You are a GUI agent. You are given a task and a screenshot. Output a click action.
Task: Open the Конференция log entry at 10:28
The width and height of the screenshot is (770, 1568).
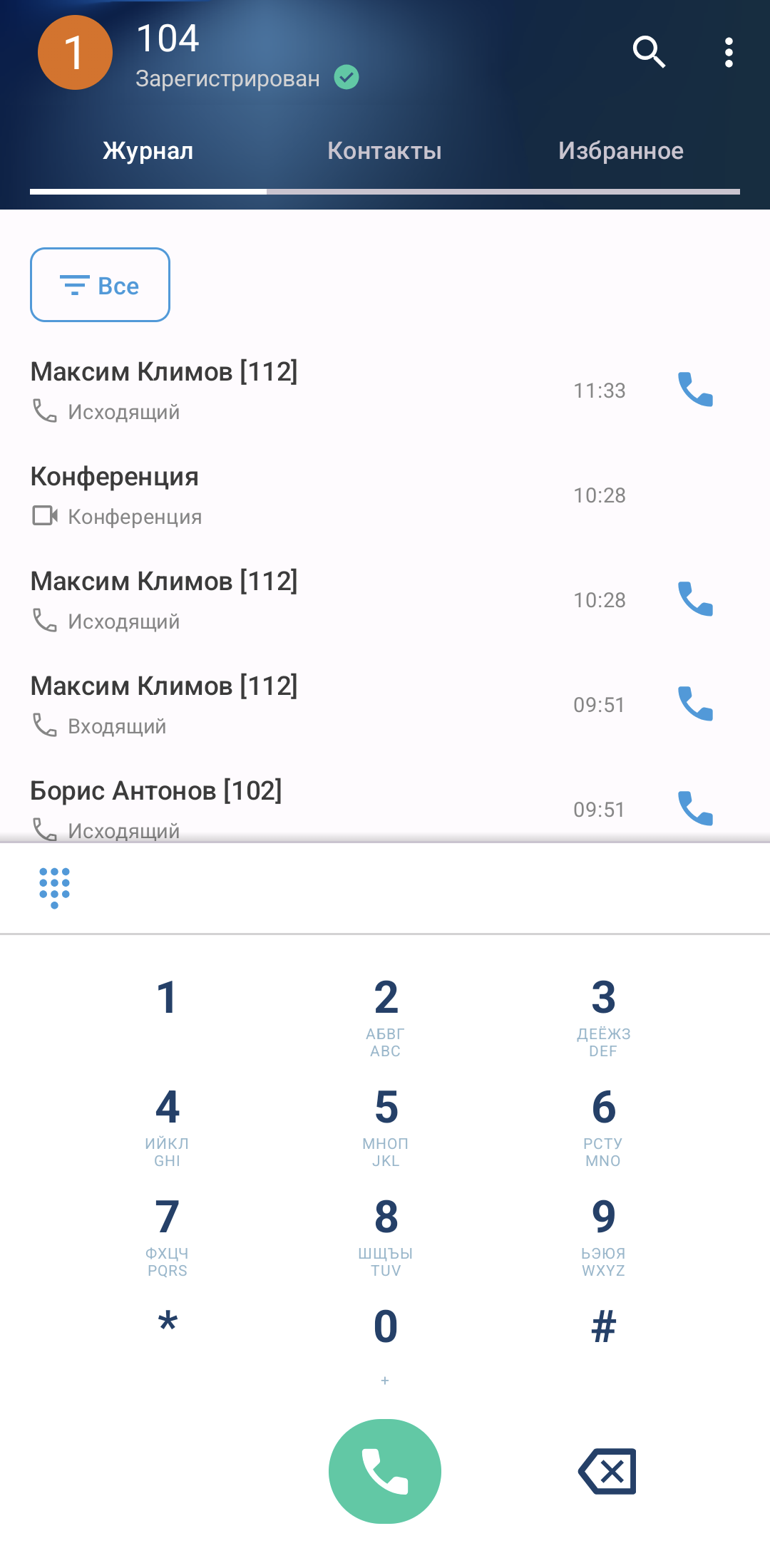point(285,495)
